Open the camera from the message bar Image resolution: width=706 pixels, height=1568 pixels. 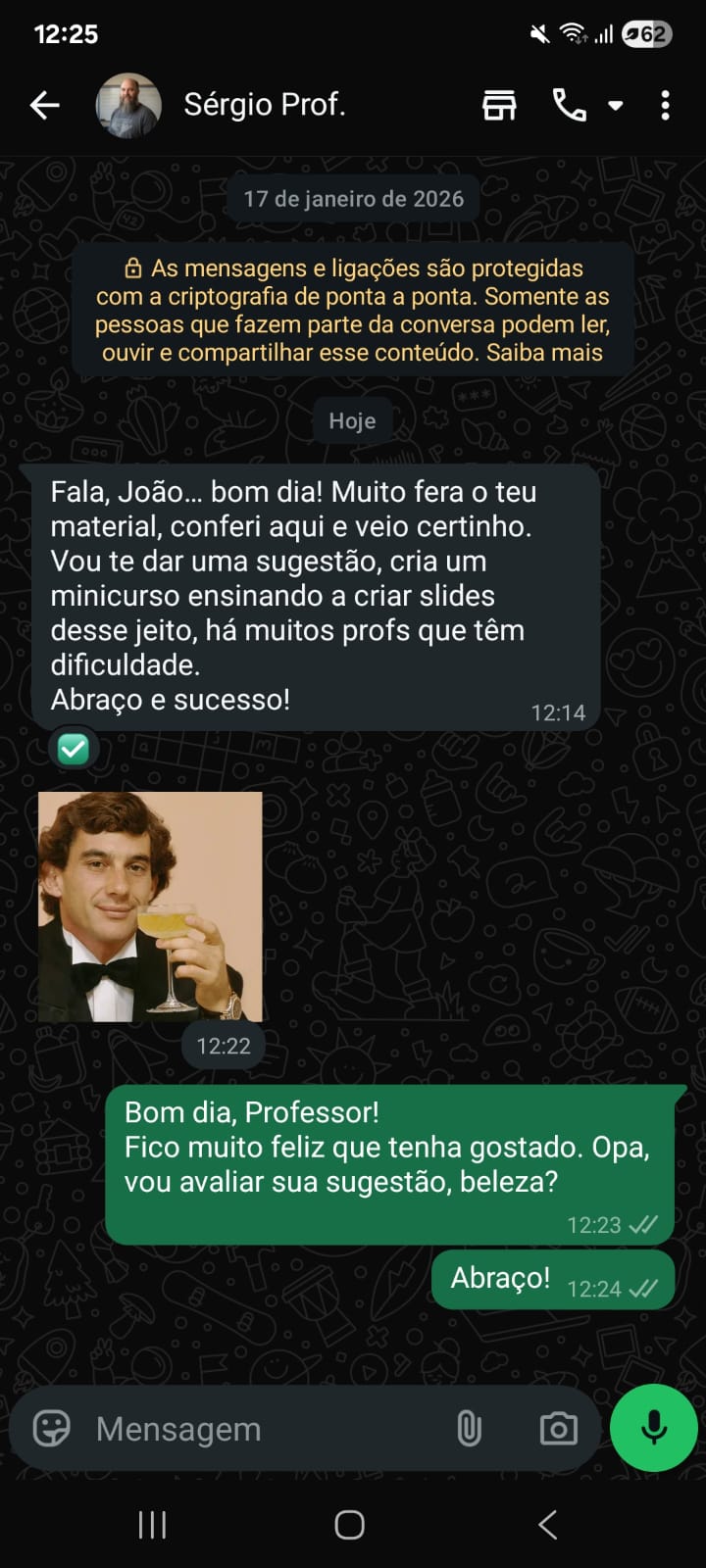(559, 1429)
